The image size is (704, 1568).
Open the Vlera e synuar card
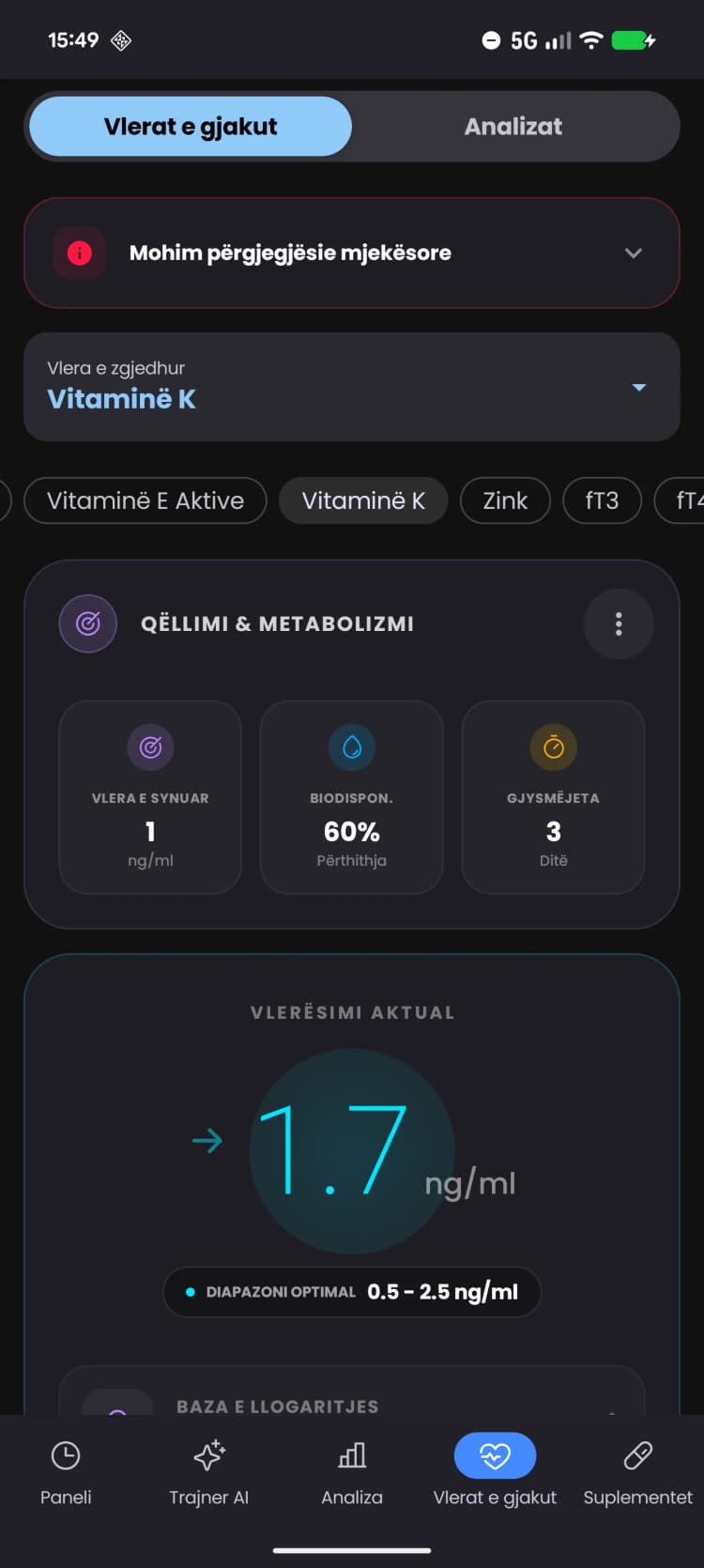click(x=150, y=797)
